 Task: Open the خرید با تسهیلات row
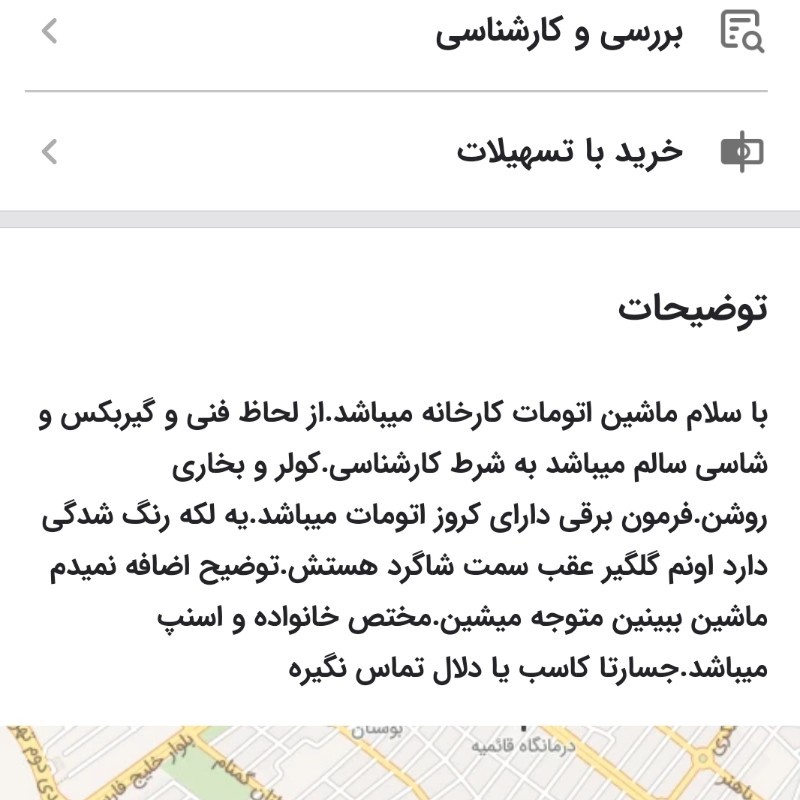click(x=400, y=152)
